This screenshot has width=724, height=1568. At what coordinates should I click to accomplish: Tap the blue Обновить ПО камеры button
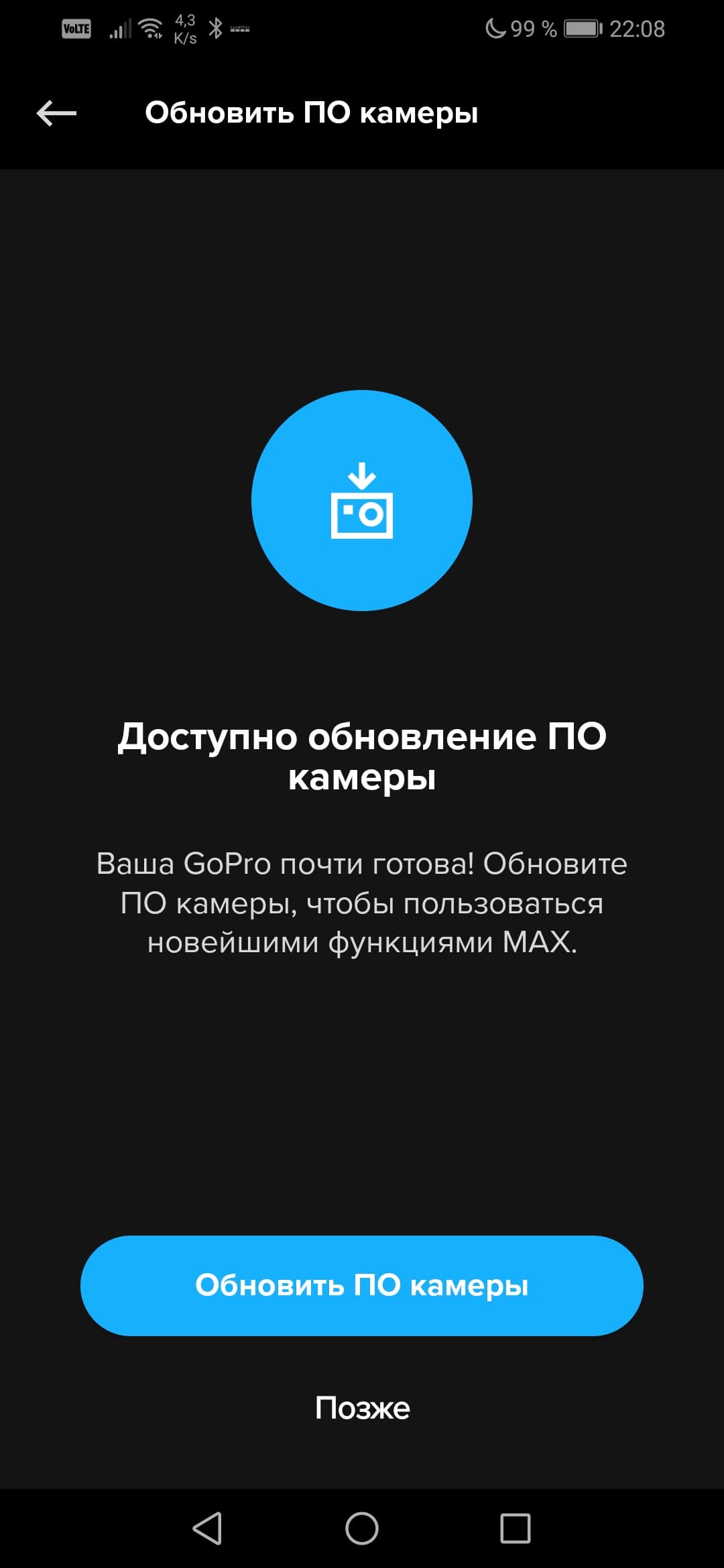tap(362, 1285)
